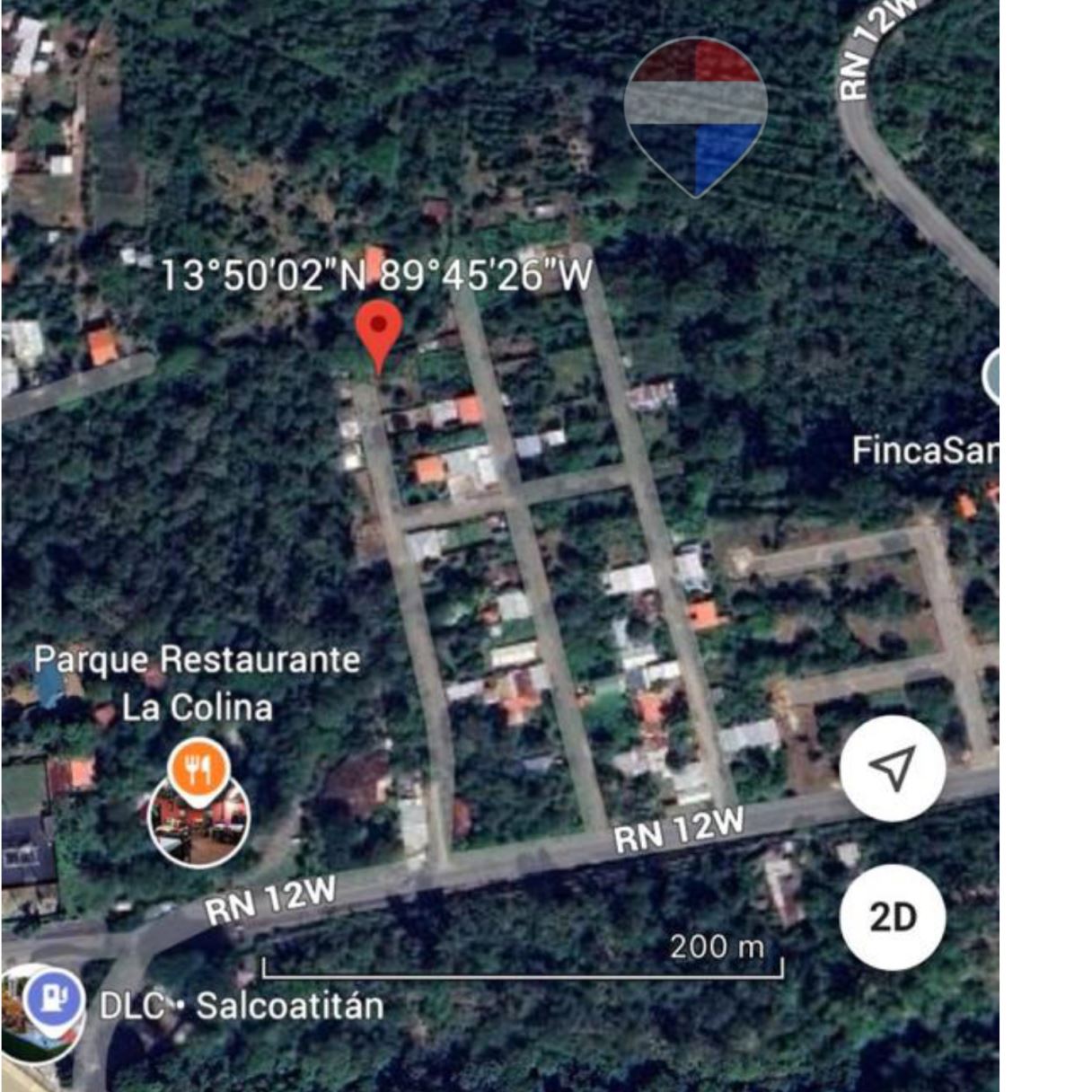Screen dimensions: 1092x1092
Task: Switch the map to 2D view
Action: pyautogui.click(x=892, y=917)
